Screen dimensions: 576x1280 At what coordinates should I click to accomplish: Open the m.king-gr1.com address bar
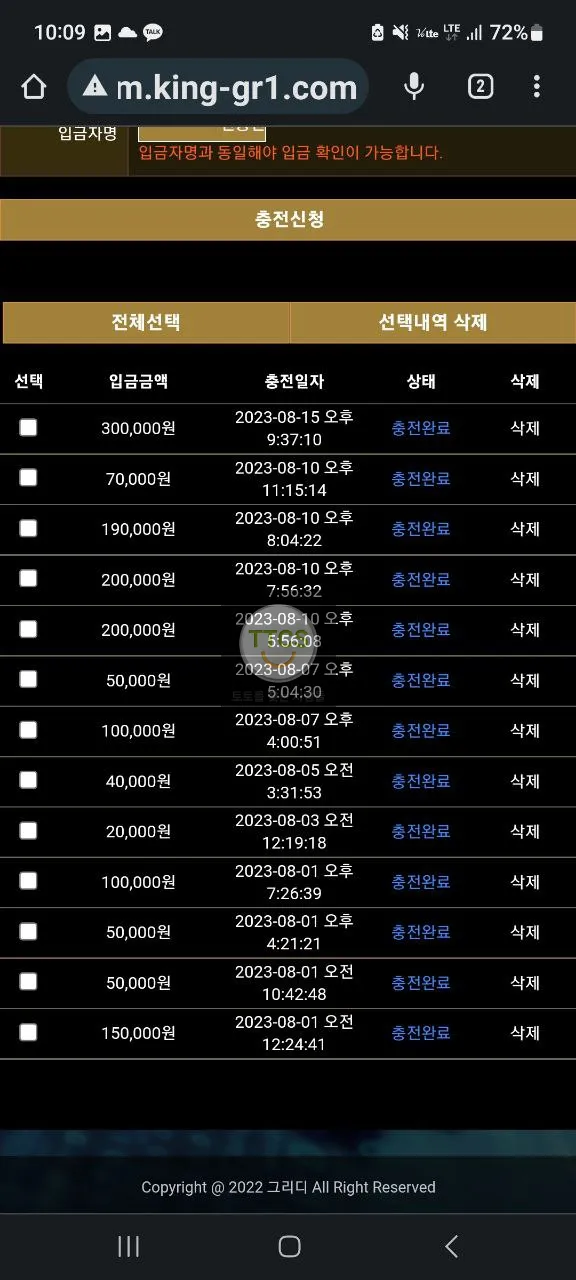[x=219, y=88]
